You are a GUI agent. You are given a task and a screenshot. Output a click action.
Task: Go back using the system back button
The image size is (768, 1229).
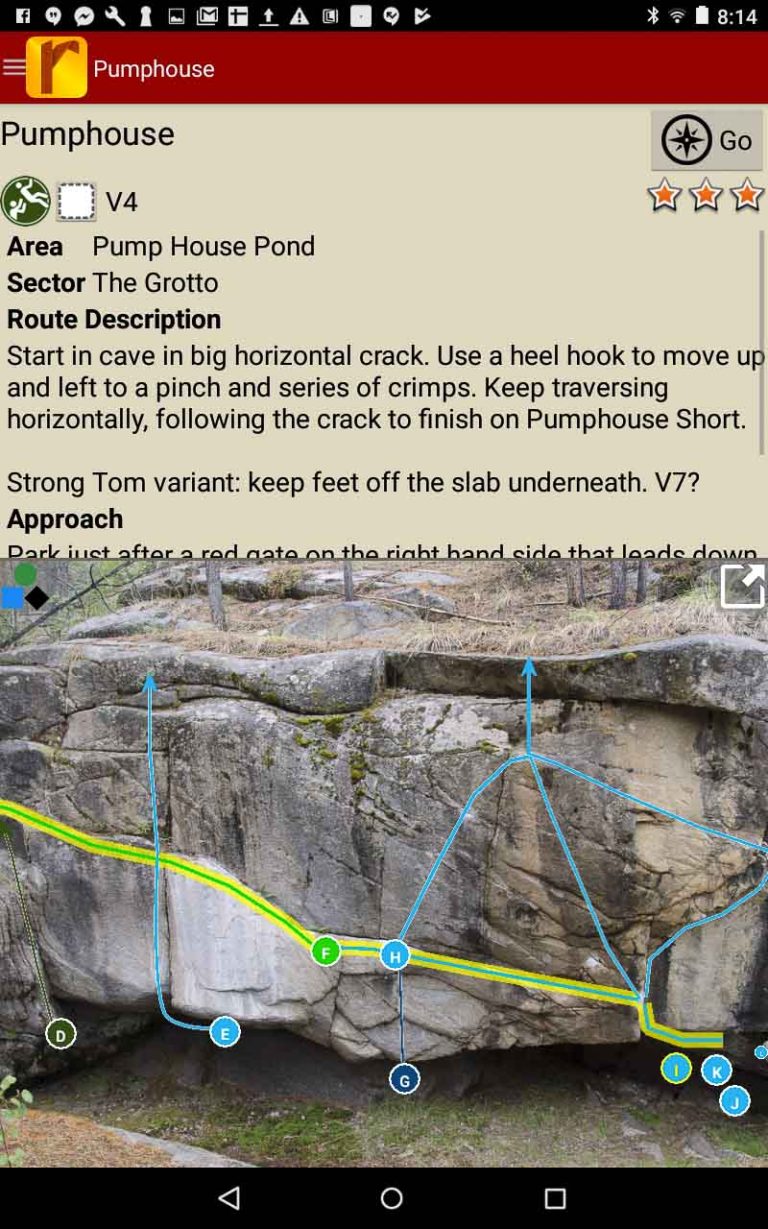(x=229, y=1197)
